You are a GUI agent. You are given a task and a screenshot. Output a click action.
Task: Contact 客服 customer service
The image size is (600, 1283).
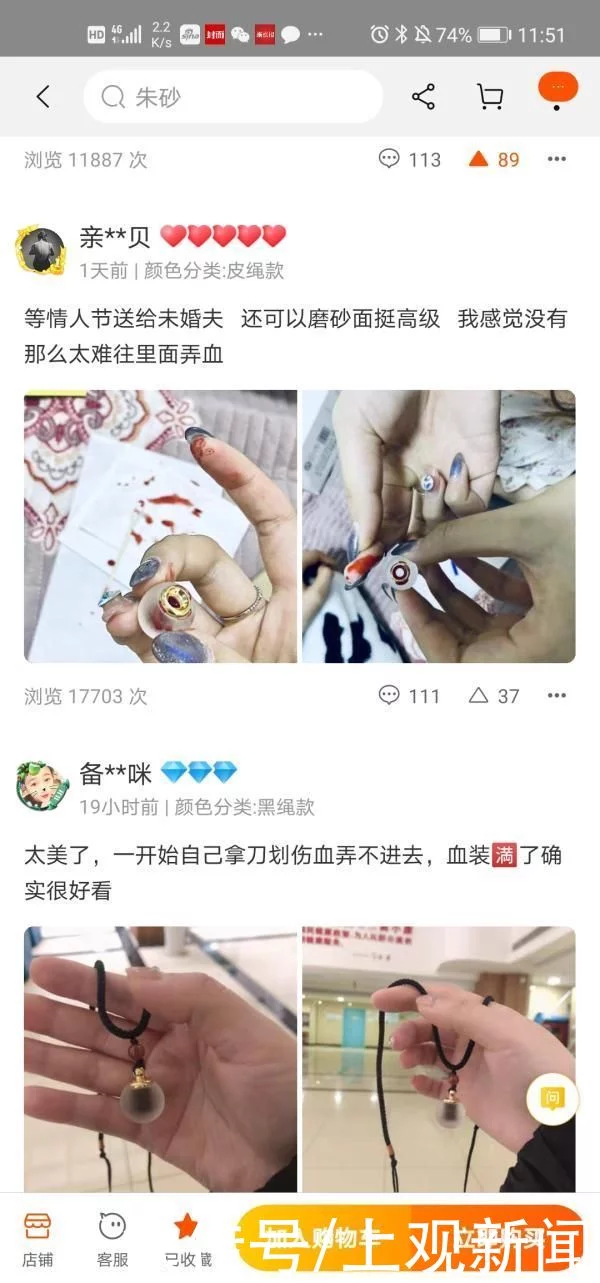tap(112, 1238)
